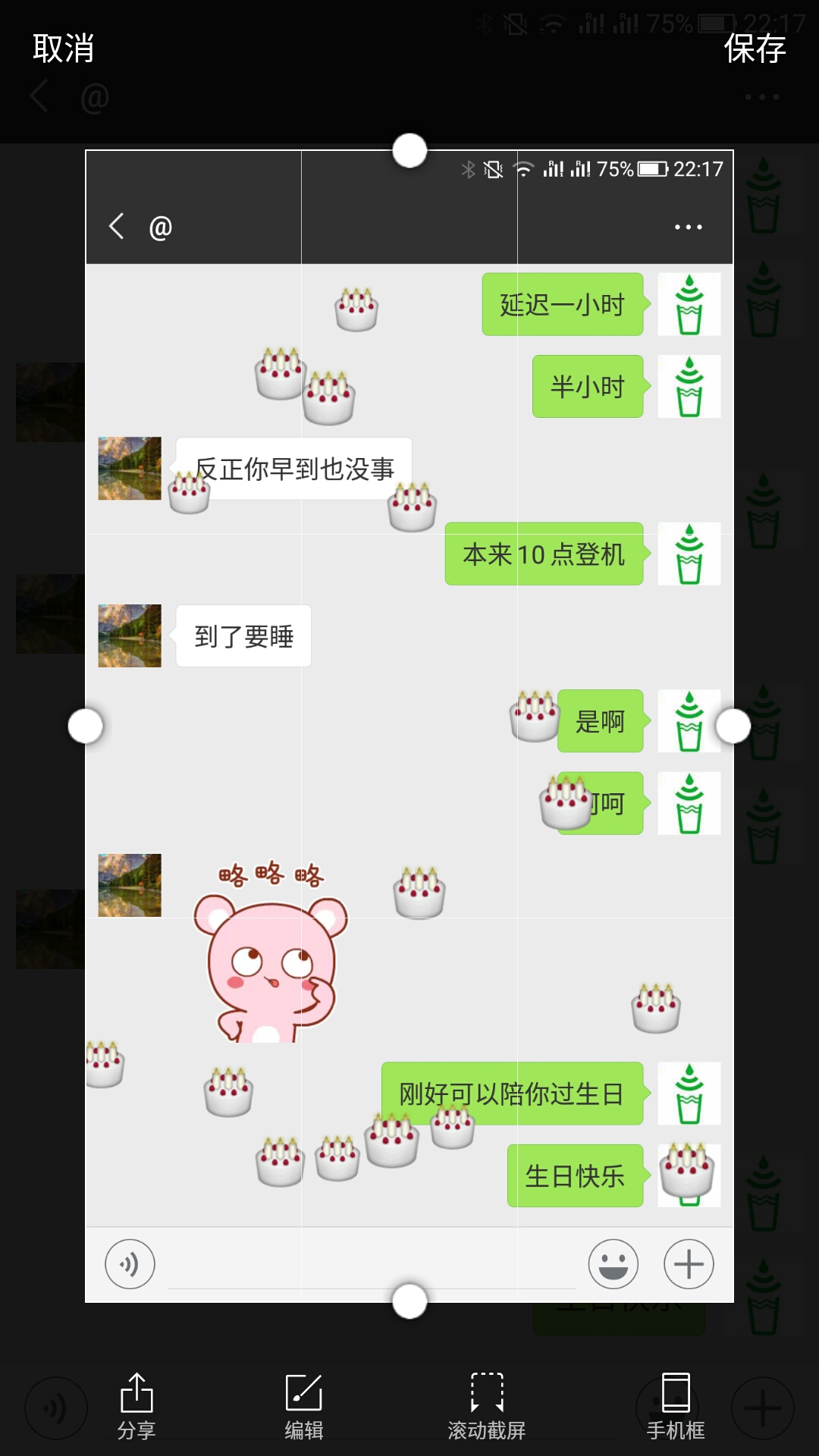Tap the bottom crop handle
The image size is (819, 1456).
click(409, 1301)
